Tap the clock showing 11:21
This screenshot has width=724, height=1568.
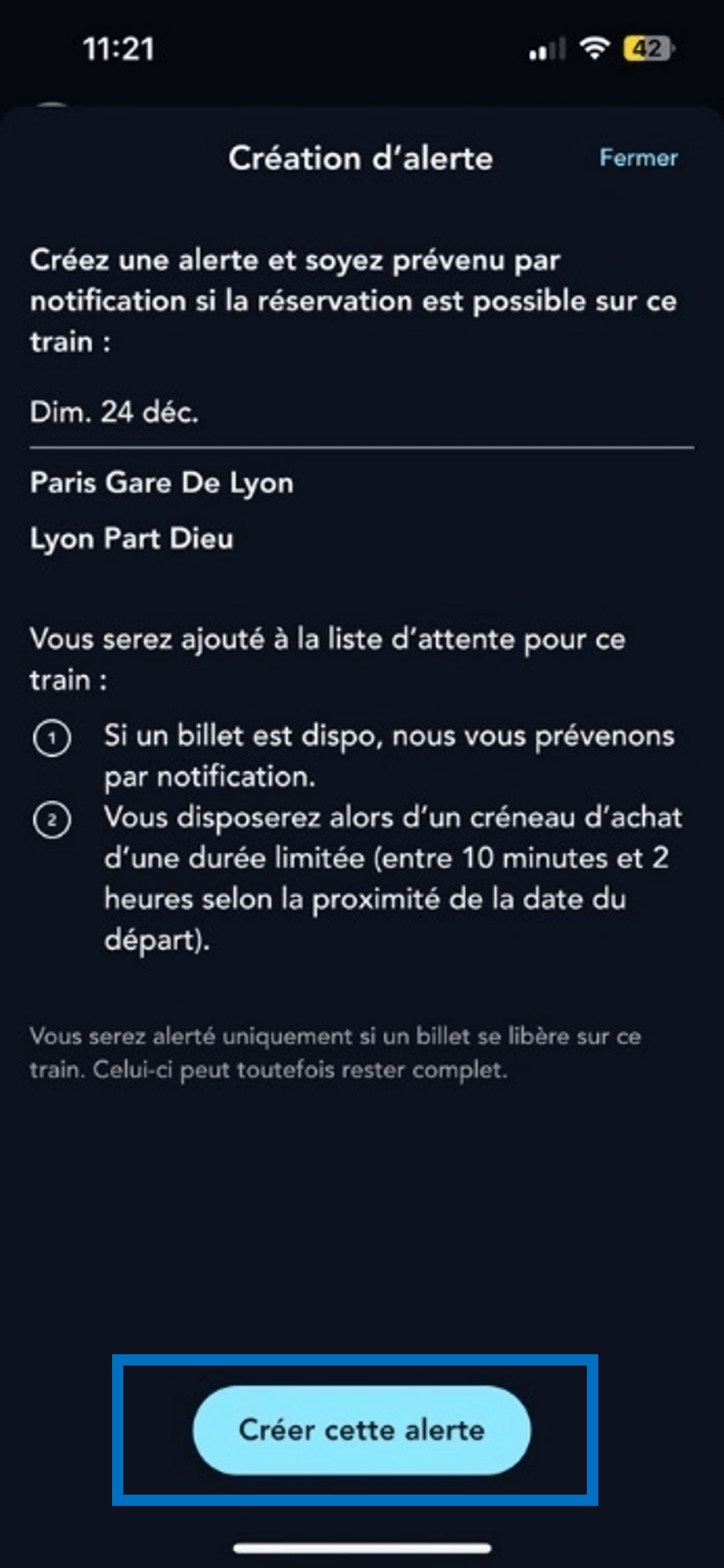click(119, 50)
